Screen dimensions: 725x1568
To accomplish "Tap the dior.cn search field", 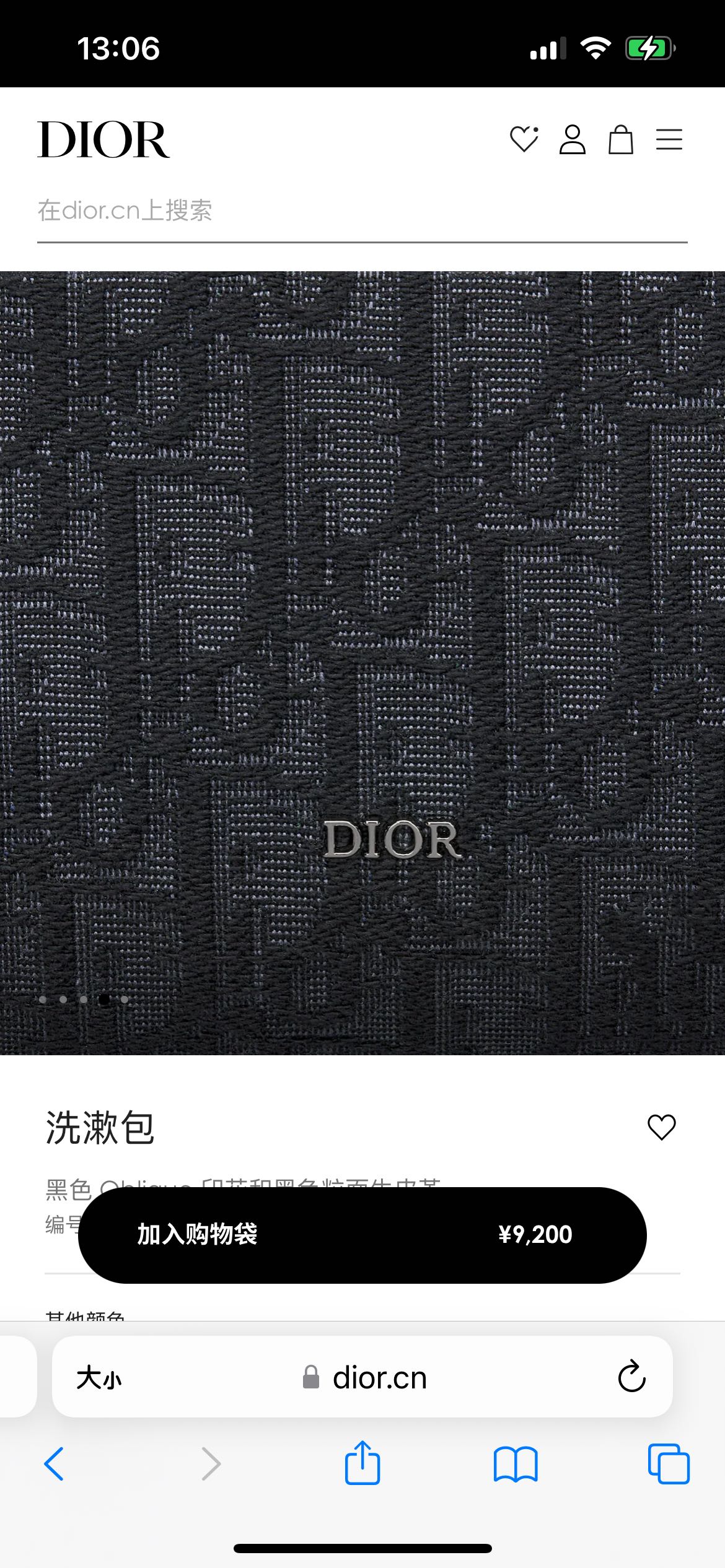I will (x=362, y=211).
